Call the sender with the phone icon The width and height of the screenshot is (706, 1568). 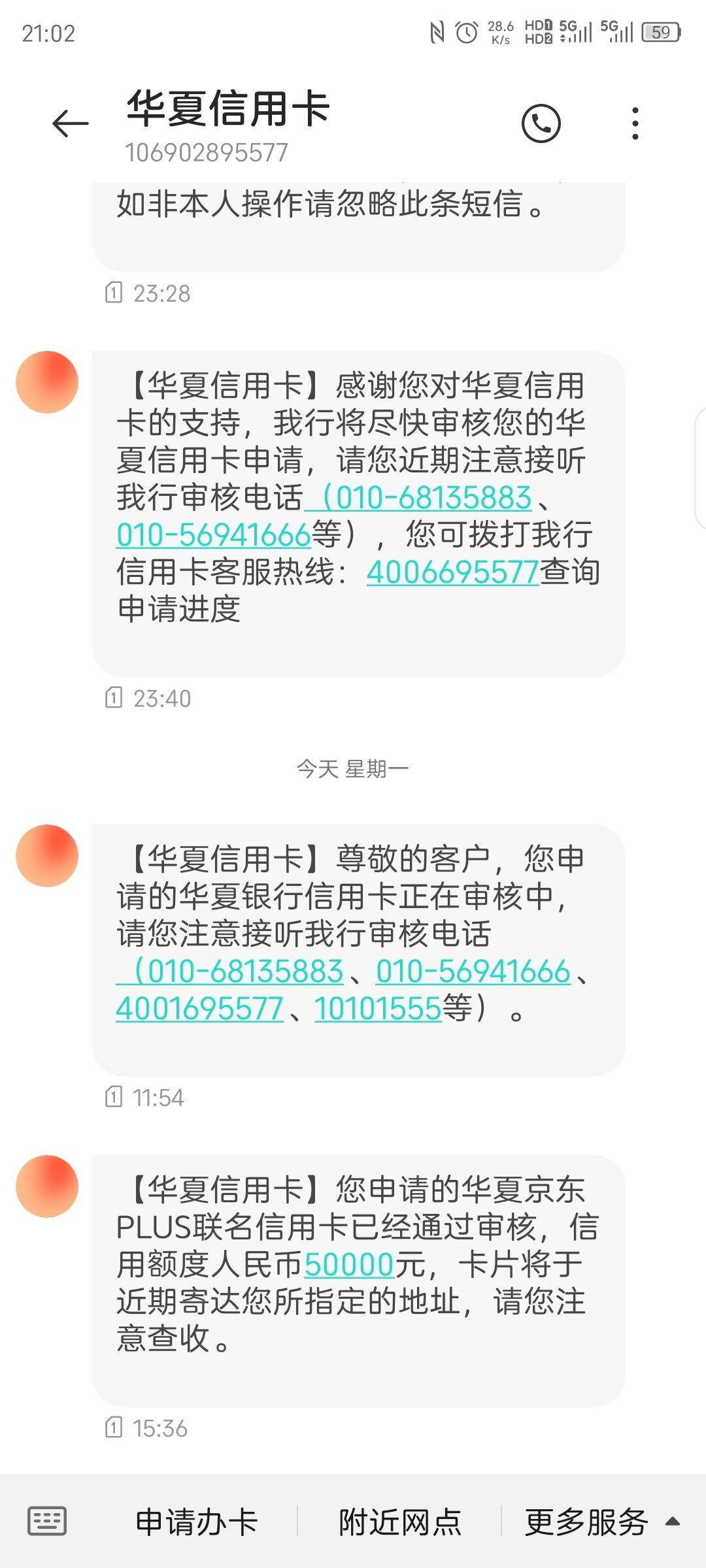coord(541,123)
